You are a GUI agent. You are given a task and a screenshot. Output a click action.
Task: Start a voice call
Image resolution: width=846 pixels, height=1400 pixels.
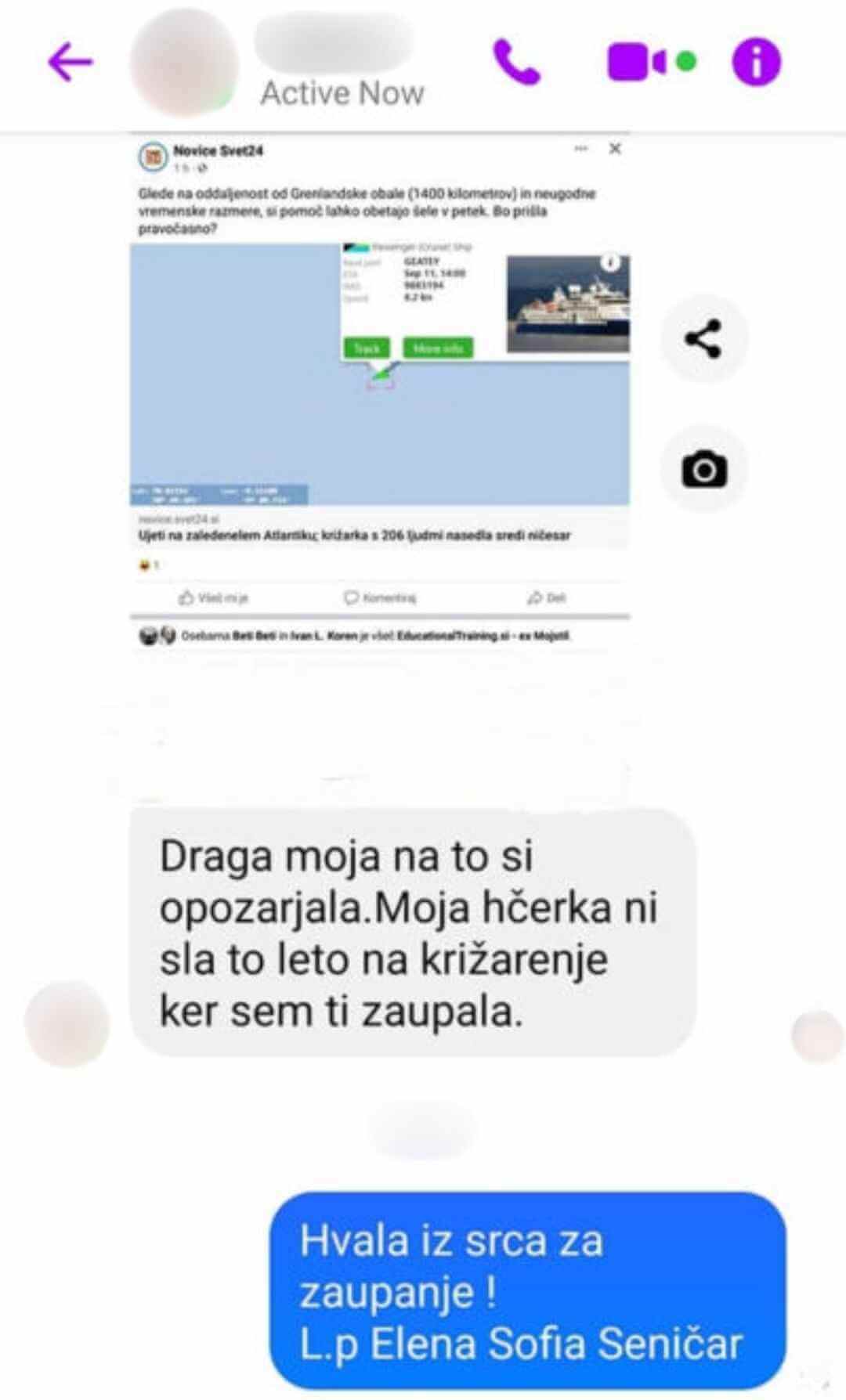[x=516, y=62]
